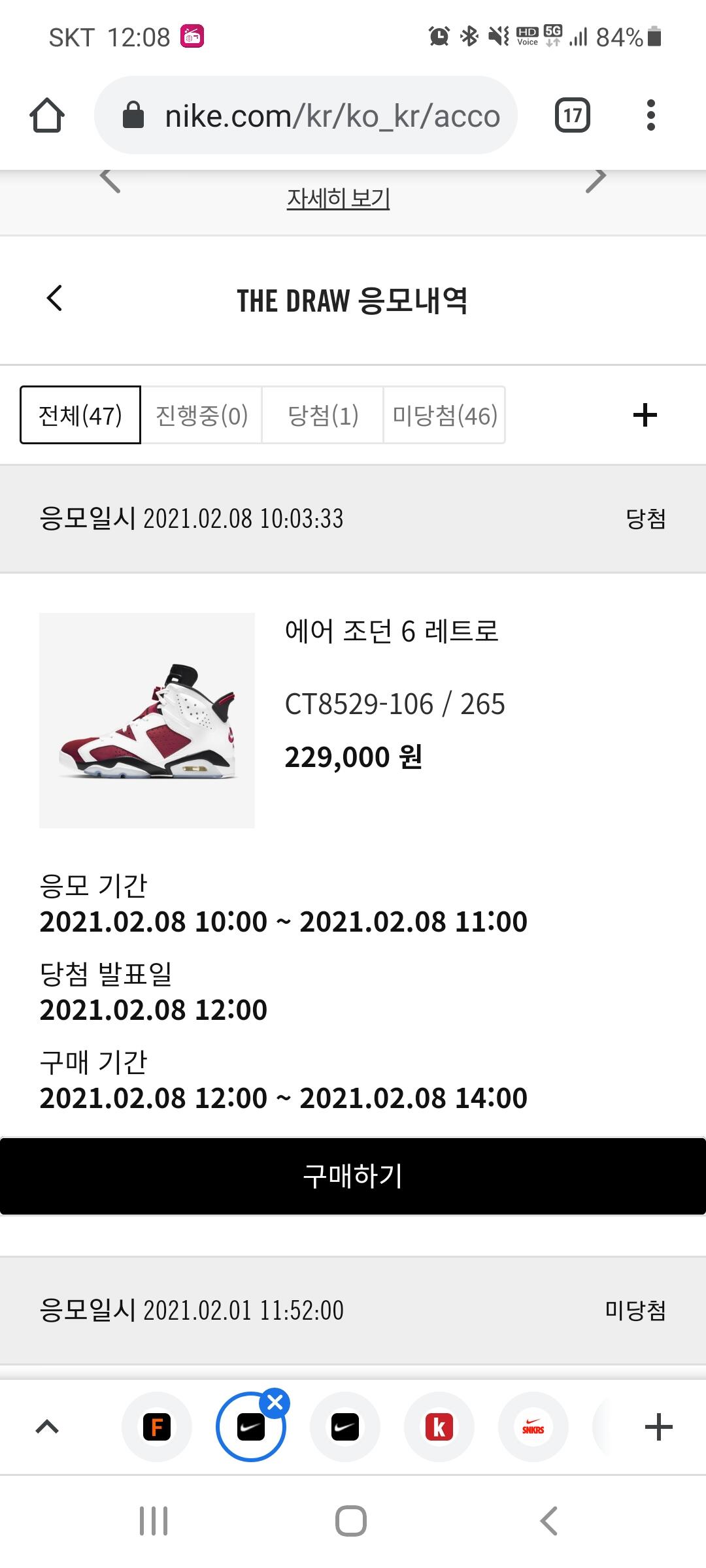The height and width of the screenshot is (1568, 706).
Task: Go to the browser home page
Action: click(x=47, y=116)
